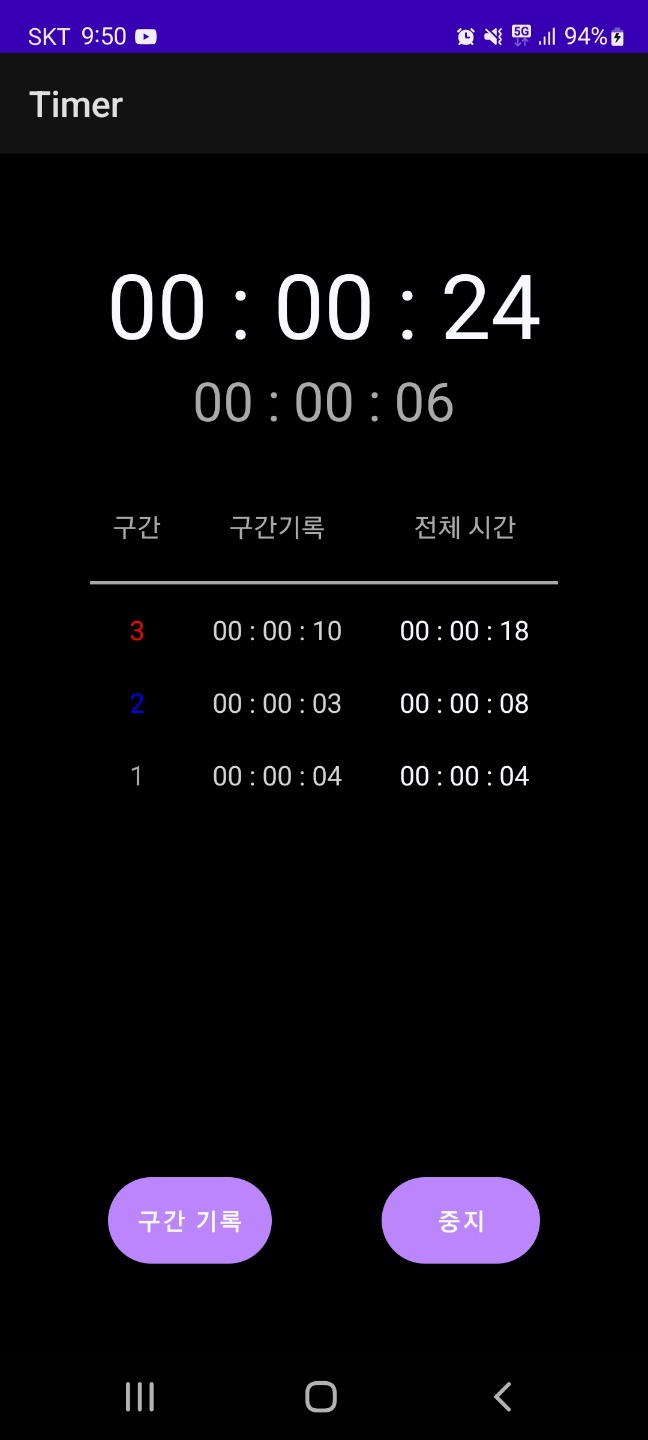648x1440 pixels.
Task: Record a lap with 구간 기록 button
Action: point(190,1220)
